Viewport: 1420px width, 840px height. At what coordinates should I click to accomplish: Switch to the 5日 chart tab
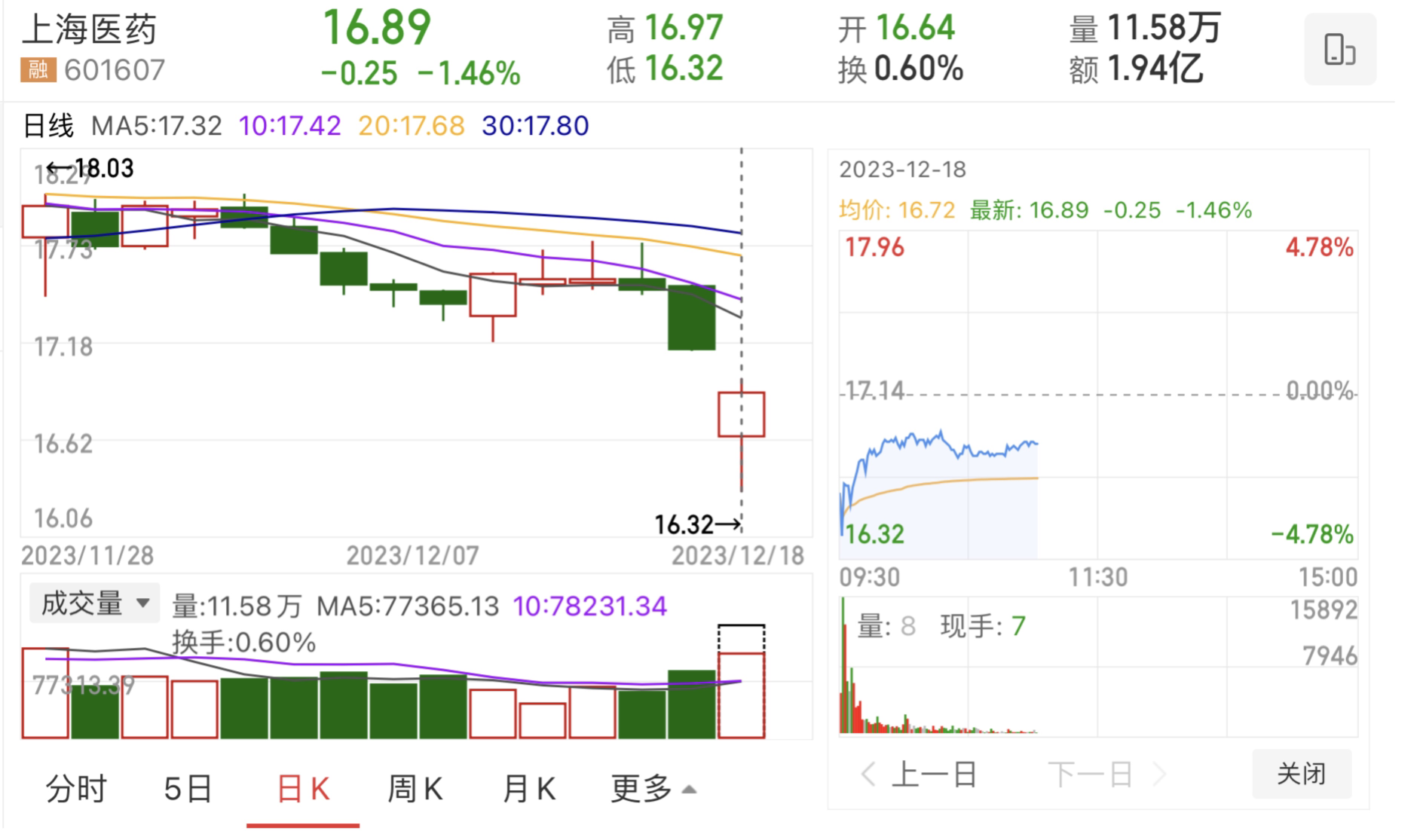[x=188, y=789]
